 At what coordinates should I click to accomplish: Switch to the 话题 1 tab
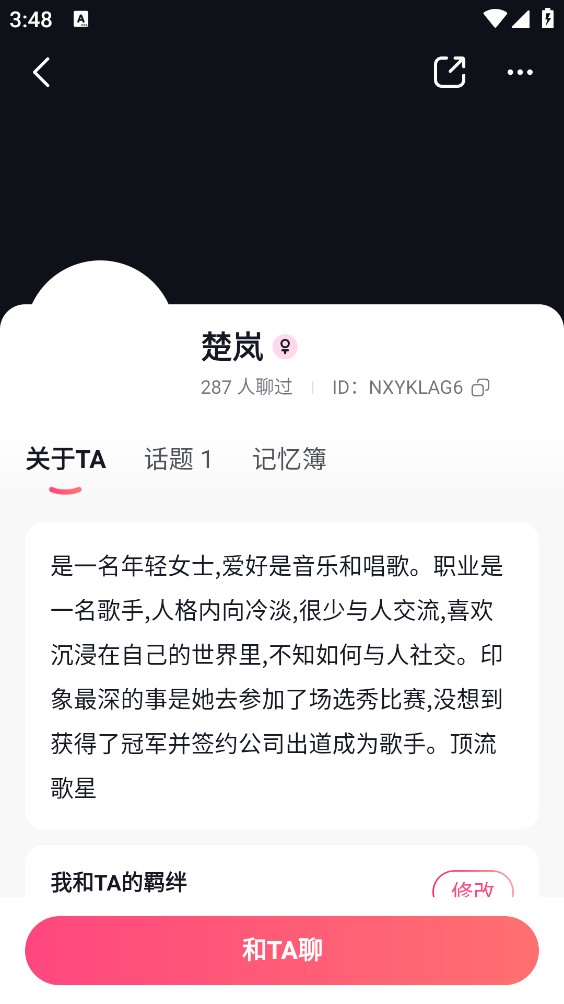click(x=178, y=460)
